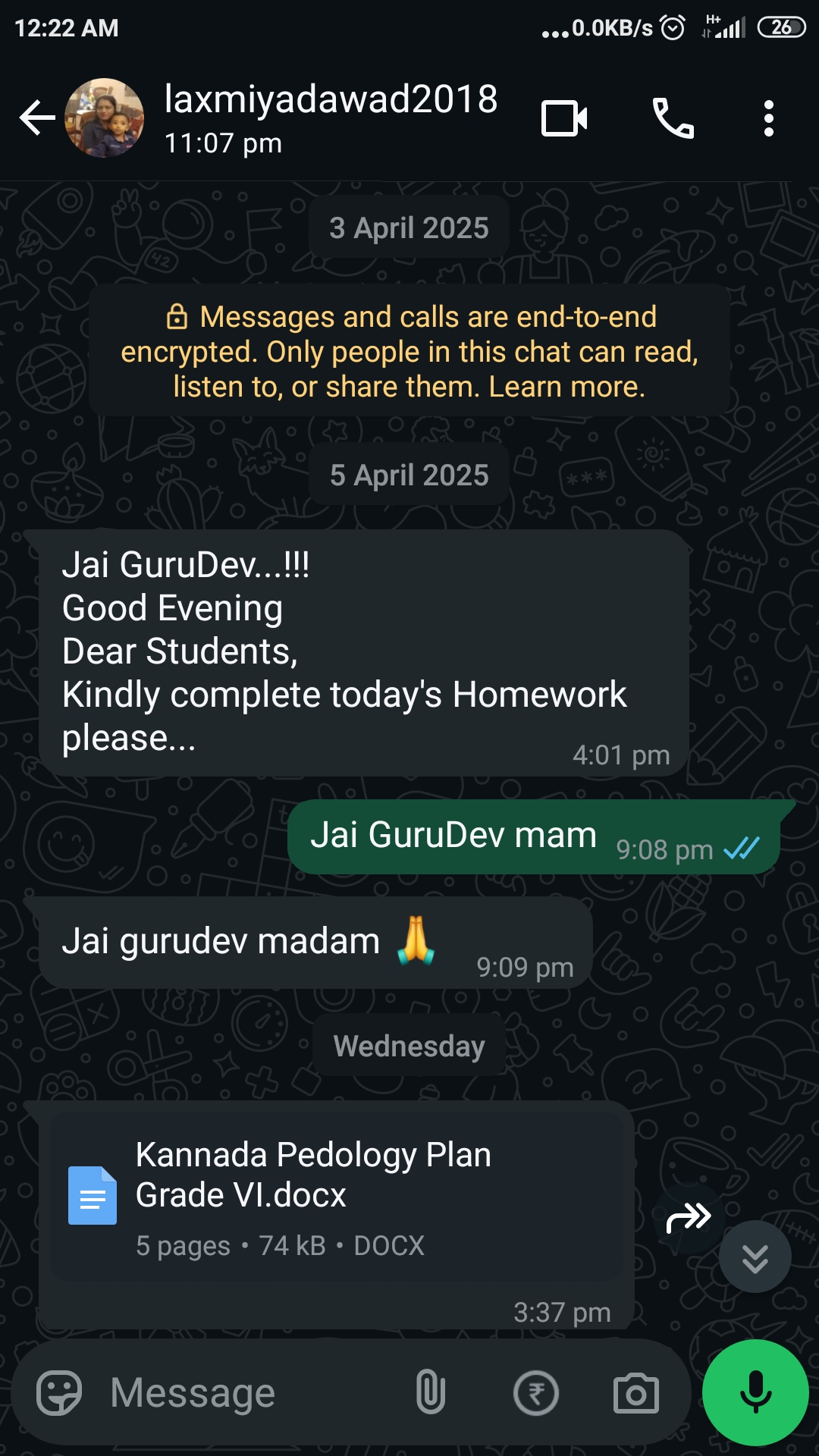Tap Learn more about end-to-end encryption
819x1456 pixels.
[x=566, y=387]
